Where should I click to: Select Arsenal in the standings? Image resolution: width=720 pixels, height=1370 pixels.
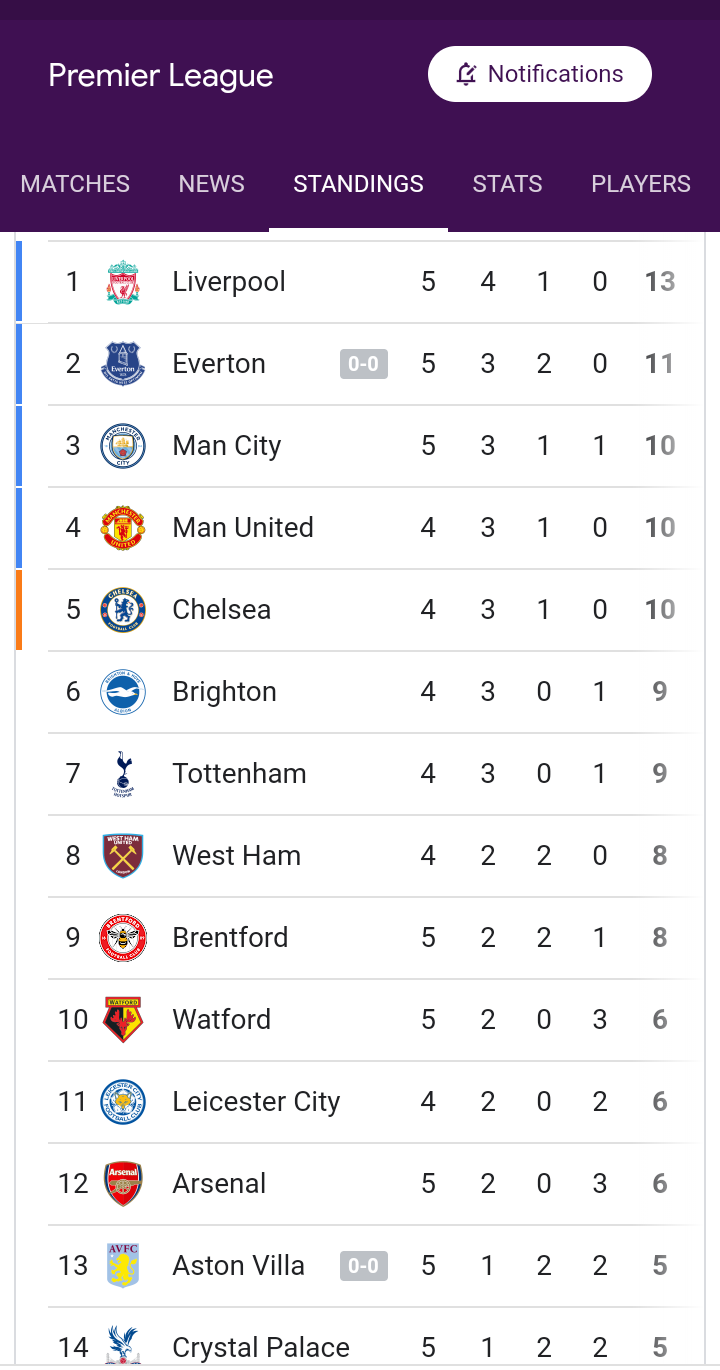(360, 1184)
